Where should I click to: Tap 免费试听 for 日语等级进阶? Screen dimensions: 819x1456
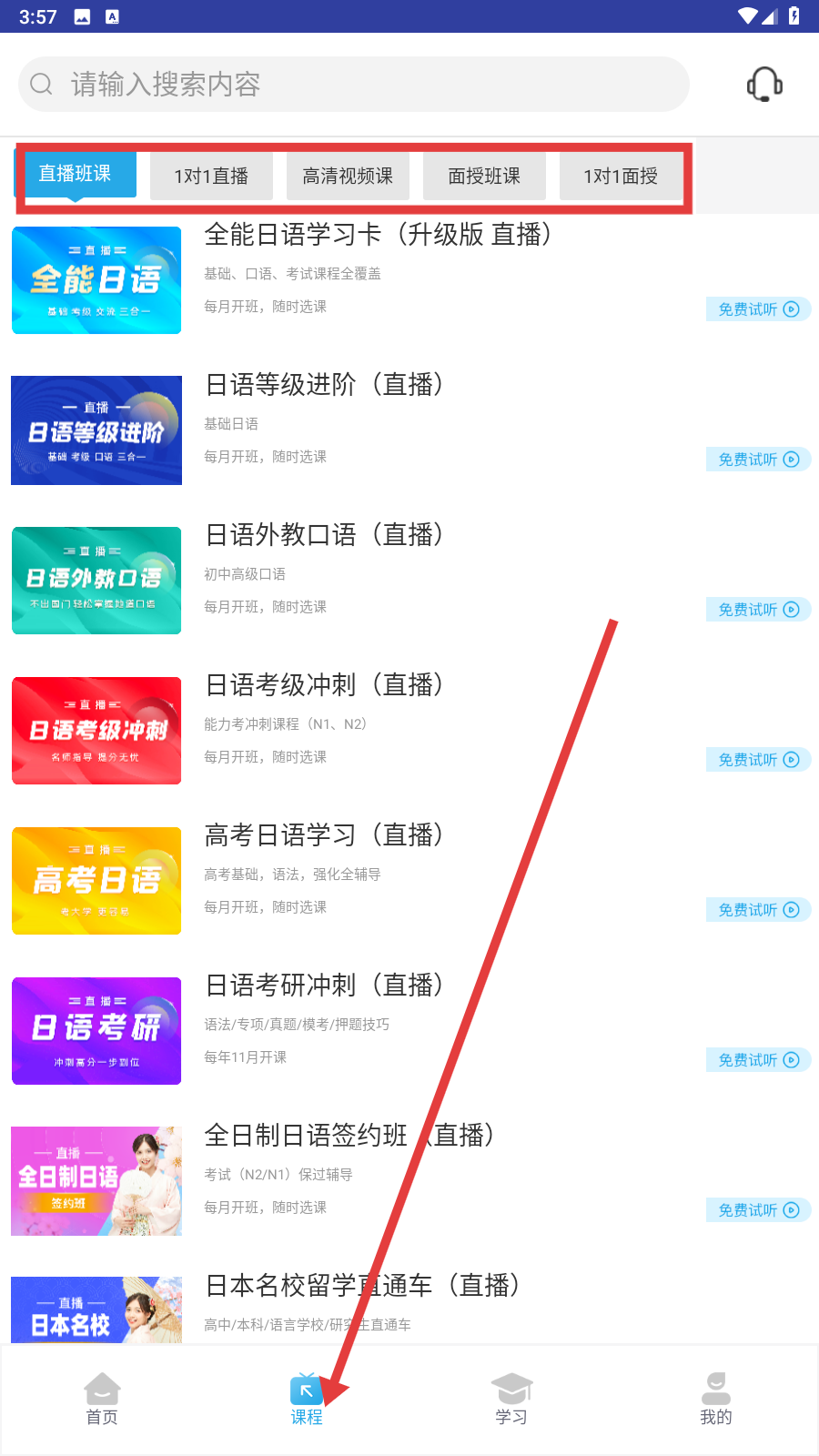[x=758, y=460]
